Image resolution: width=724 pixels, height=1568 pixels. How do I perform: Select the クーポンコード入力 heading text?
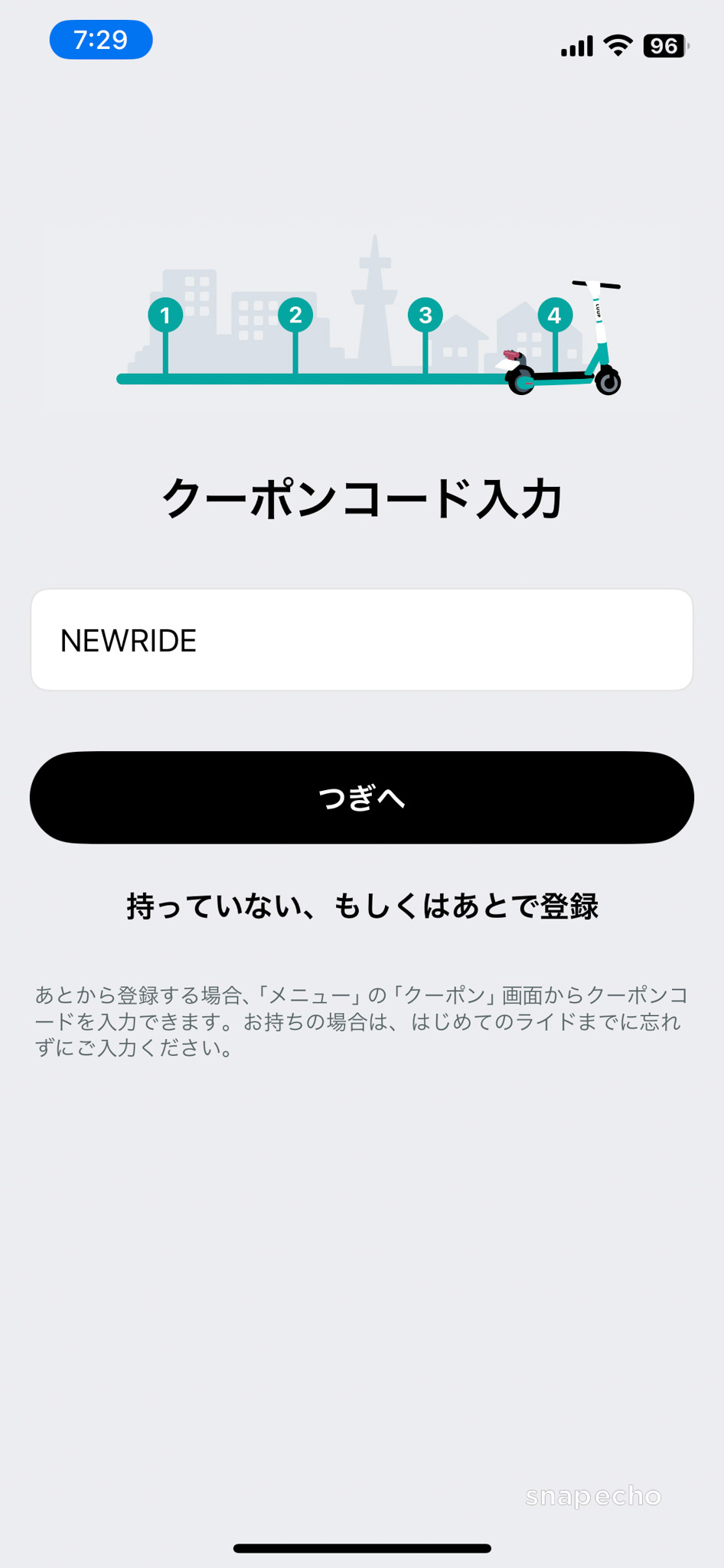point(361,496)
